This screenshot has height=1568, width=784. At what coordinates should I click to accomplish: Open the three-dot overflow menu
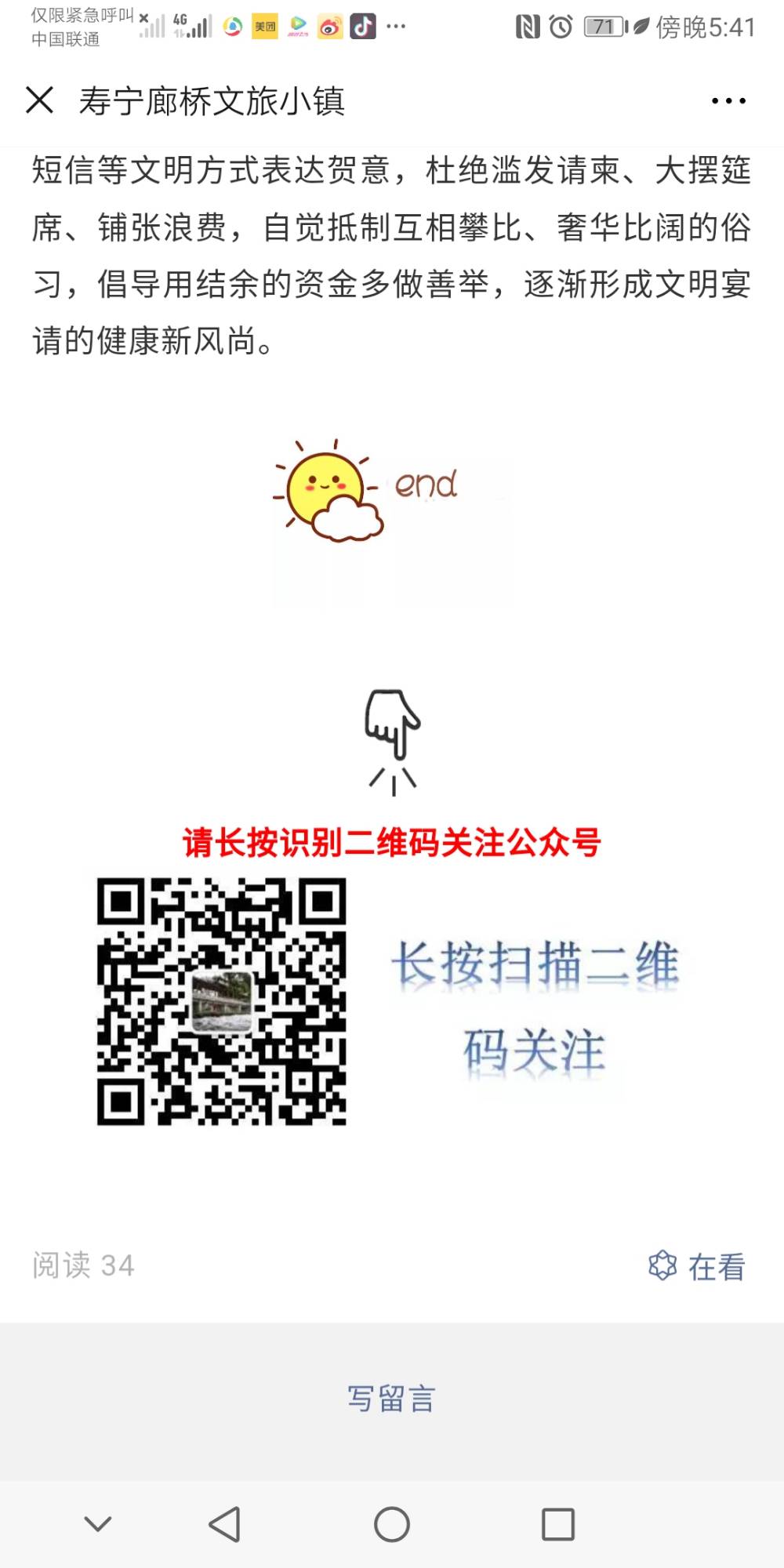[728, 100]
